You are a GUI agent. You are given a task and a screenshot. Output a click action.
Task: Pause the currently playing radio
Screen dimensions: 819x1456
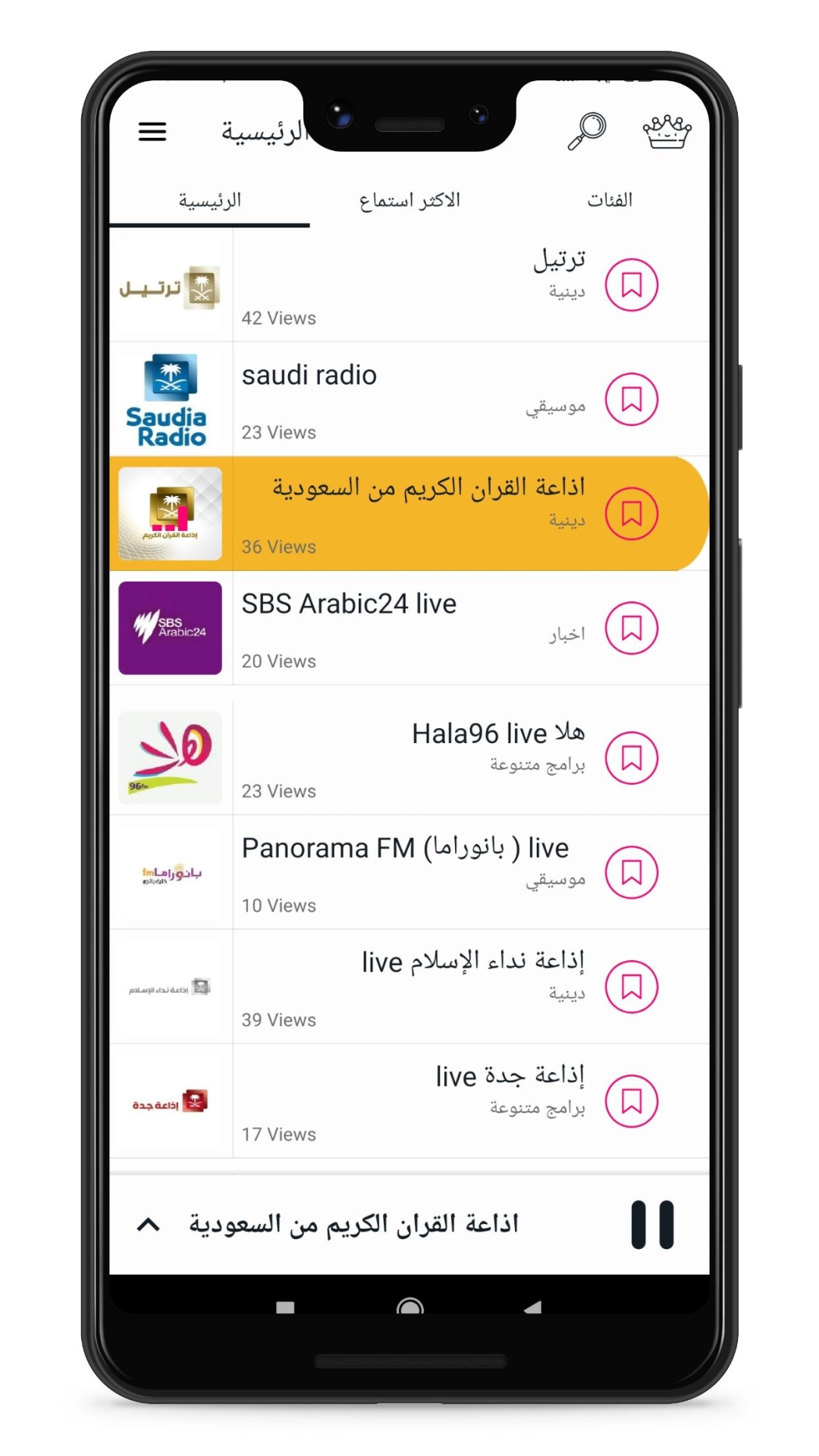652,1224
